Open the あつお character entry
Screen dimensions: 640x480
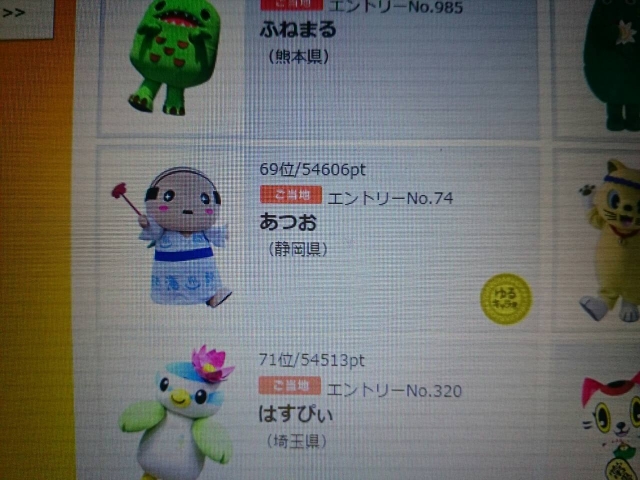pos(289,221)
